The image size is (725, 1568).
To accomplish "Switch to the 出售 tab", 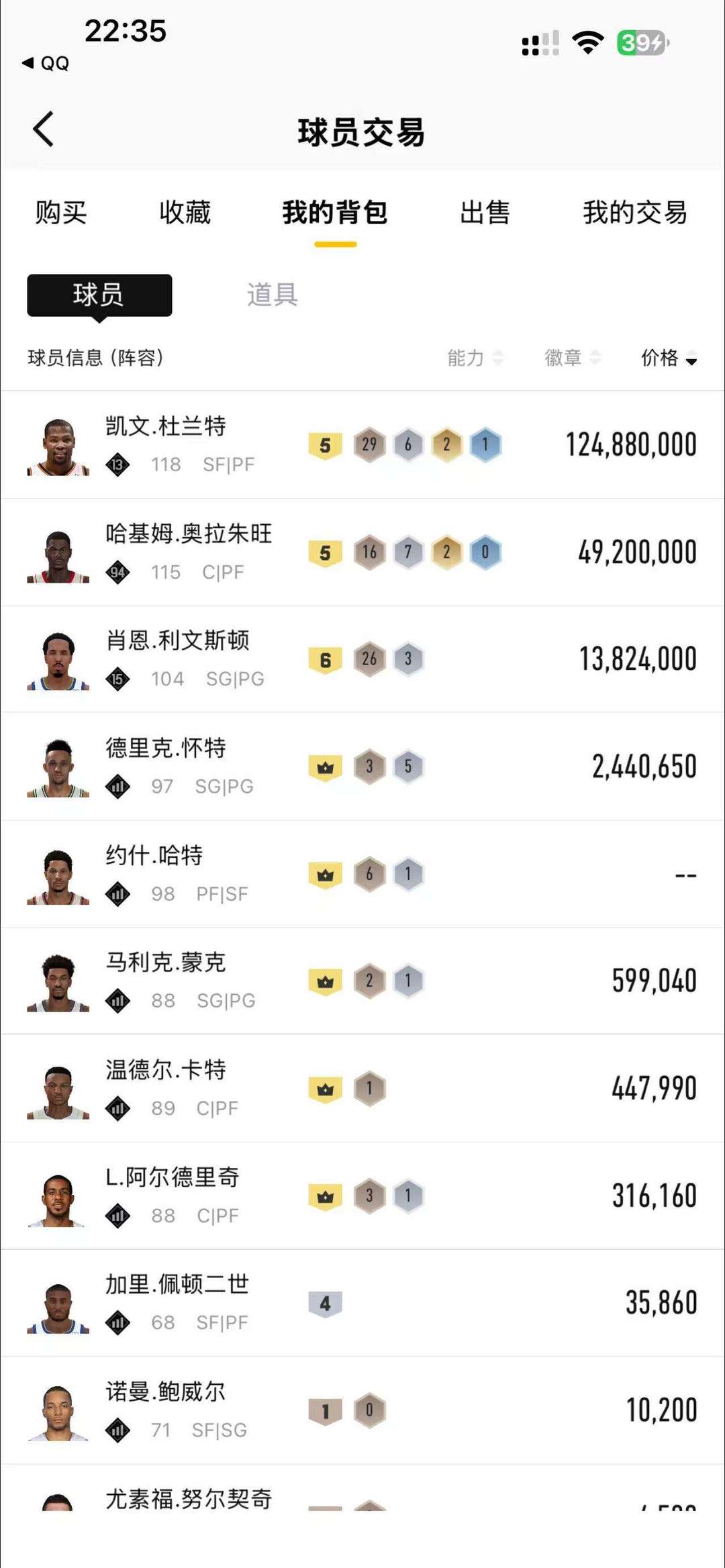I will pos(485,212).
